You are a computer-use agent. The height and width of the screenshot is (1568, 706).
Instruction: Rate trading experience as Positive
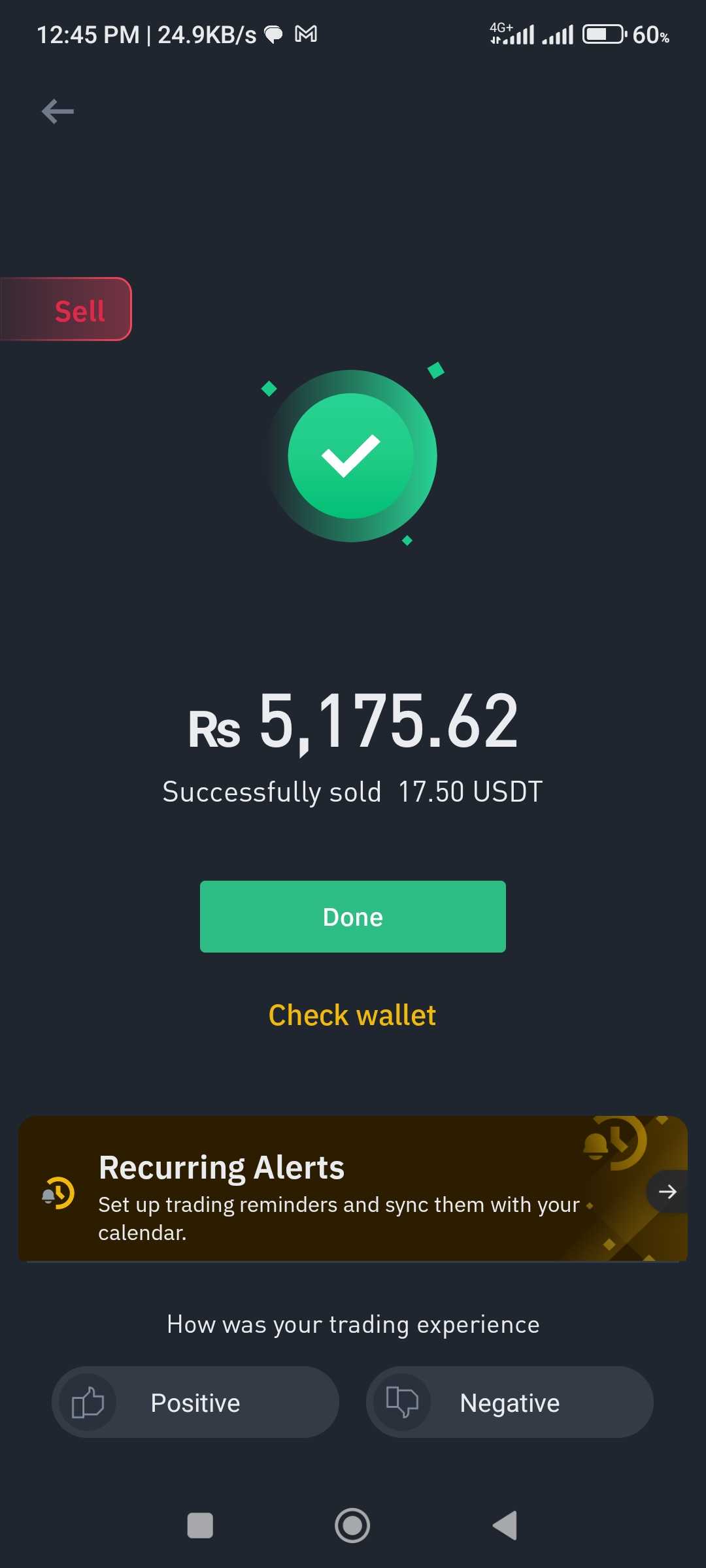click(195, 1402)
